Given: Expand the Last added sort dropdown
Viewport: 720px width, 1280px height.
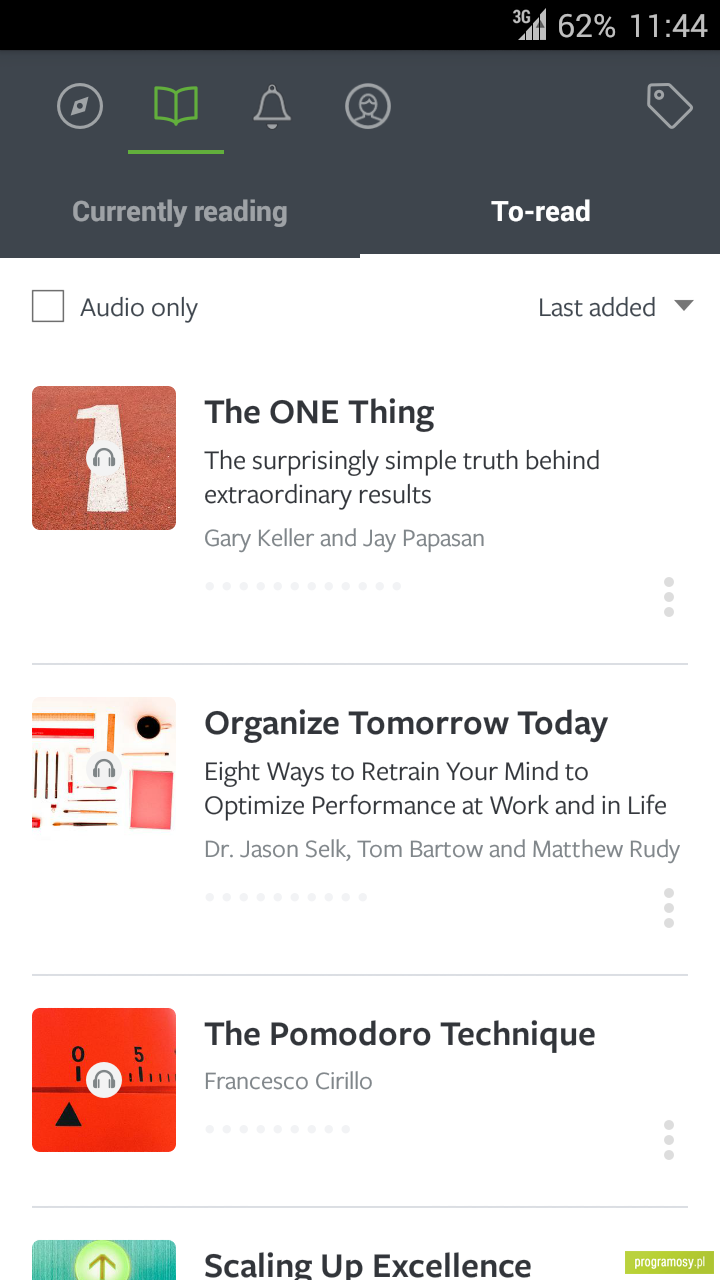Looking at the screenshot, I should 615,307.
